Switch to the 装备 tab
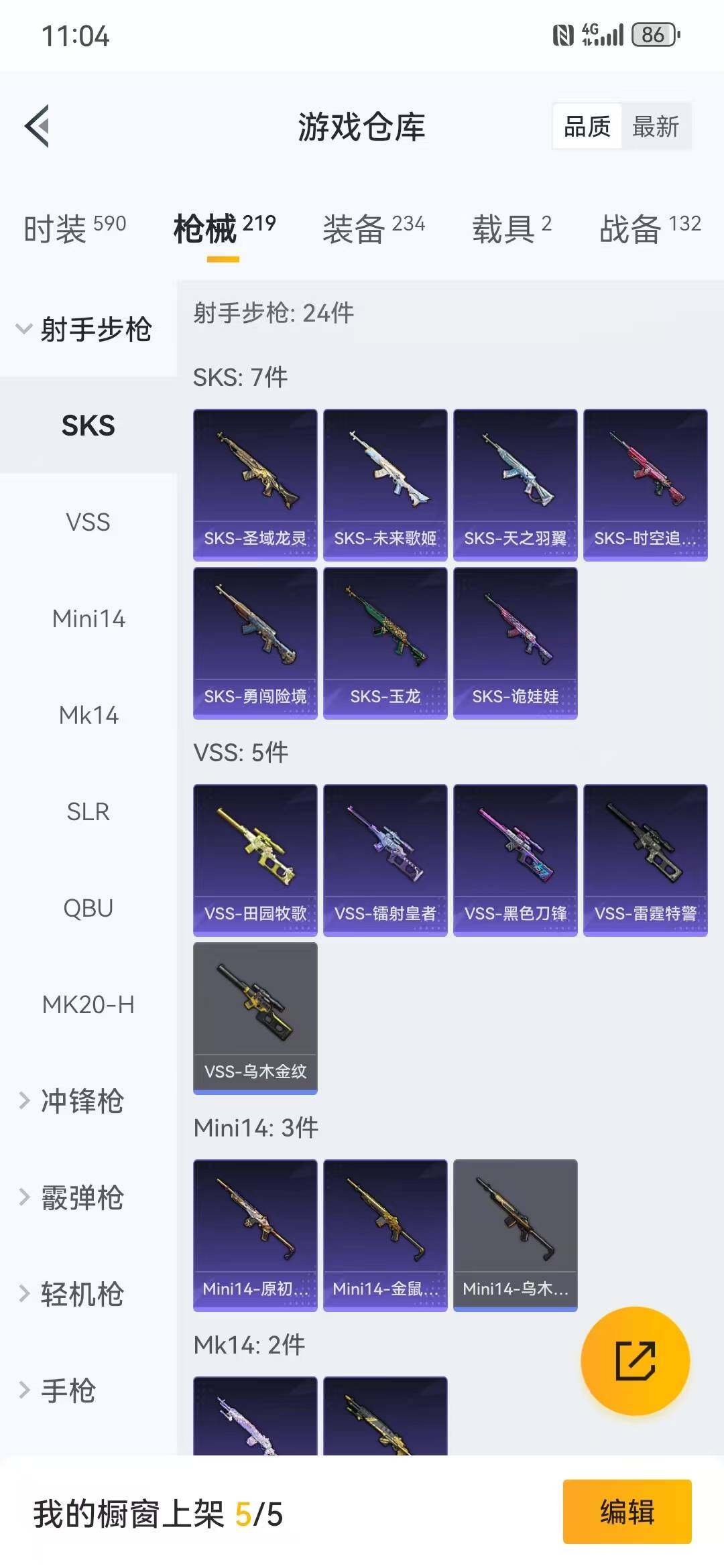This screenshot has width=724, height=1568. click(373, 229)
